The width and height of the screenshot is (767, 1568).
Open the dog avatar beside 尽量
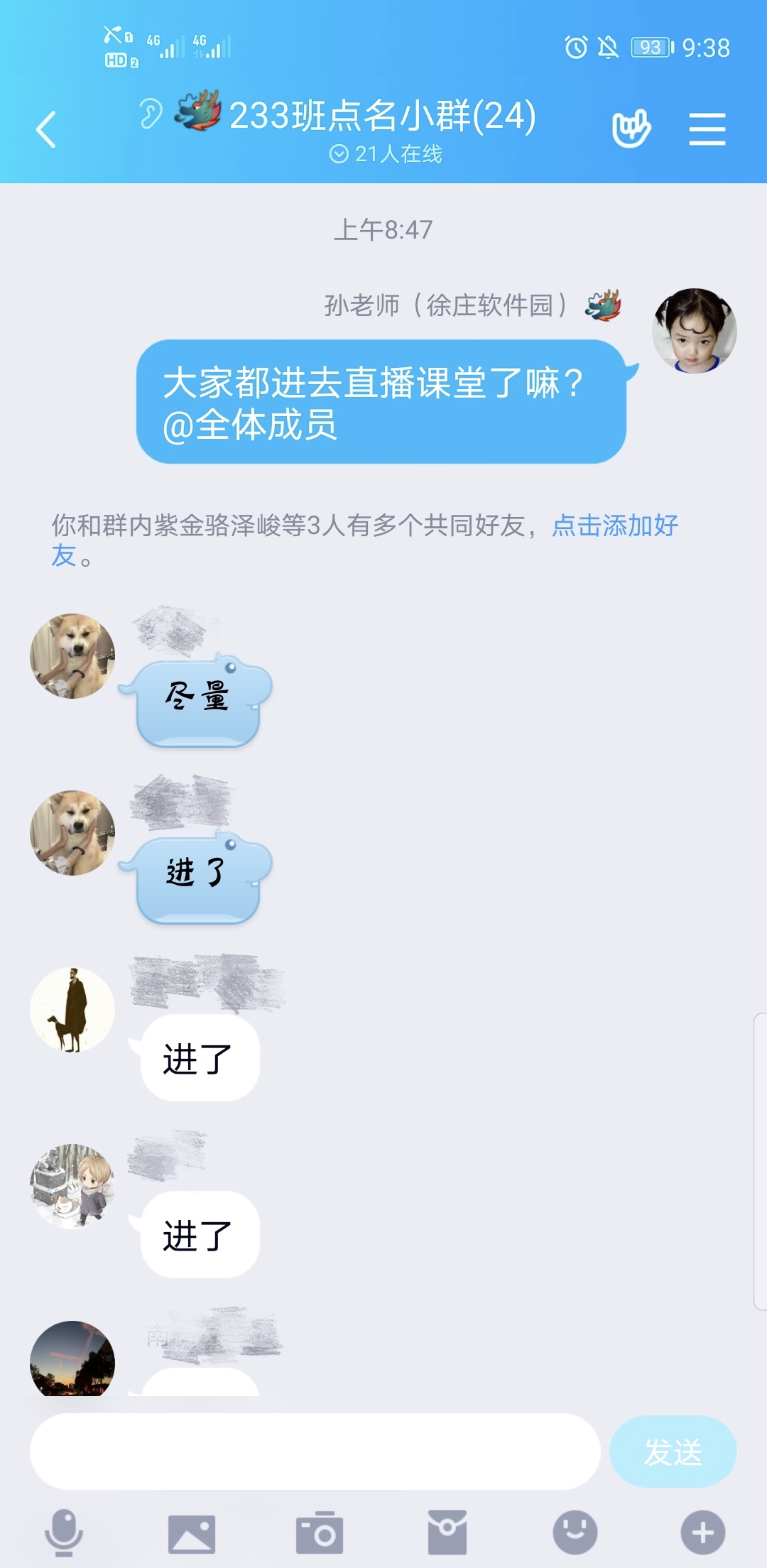click(x=72, y=655)
